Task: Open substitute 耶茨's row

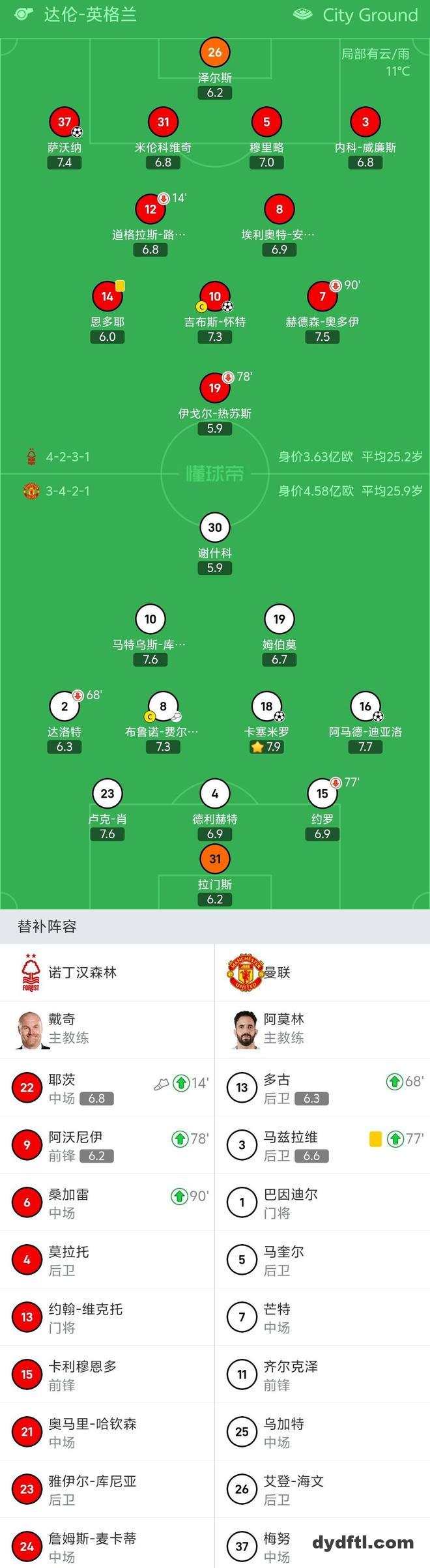Action: (x=107, y=1088)
